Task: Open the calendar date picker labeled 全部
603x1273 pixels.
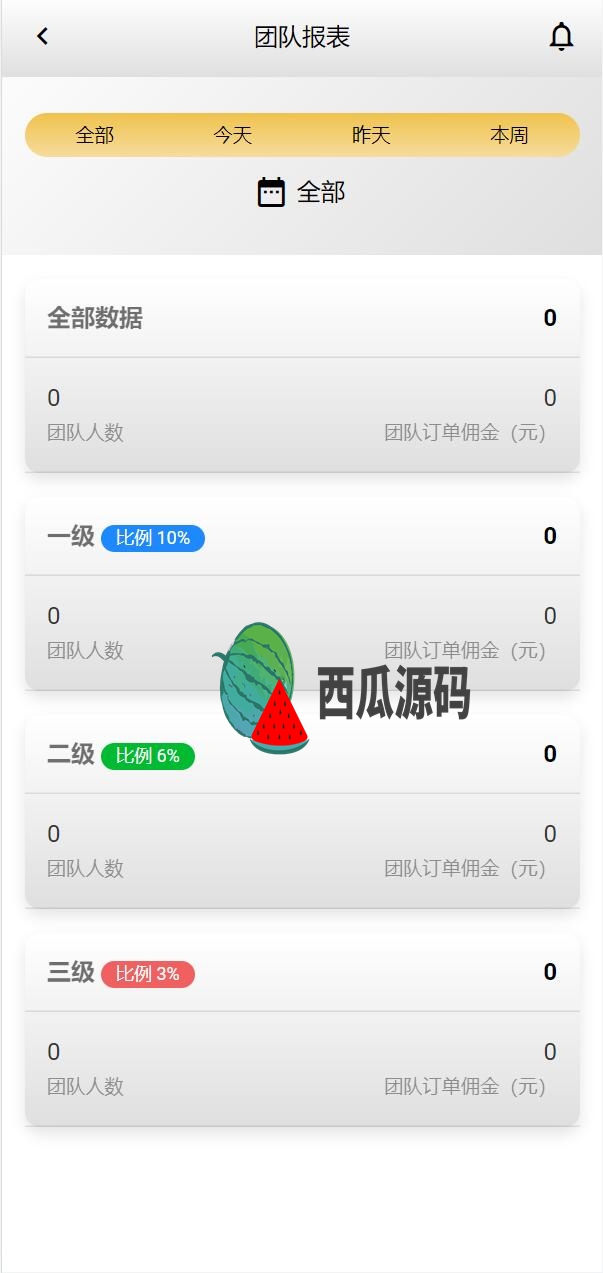Action: pyautogui.click(x=302, y=192)
